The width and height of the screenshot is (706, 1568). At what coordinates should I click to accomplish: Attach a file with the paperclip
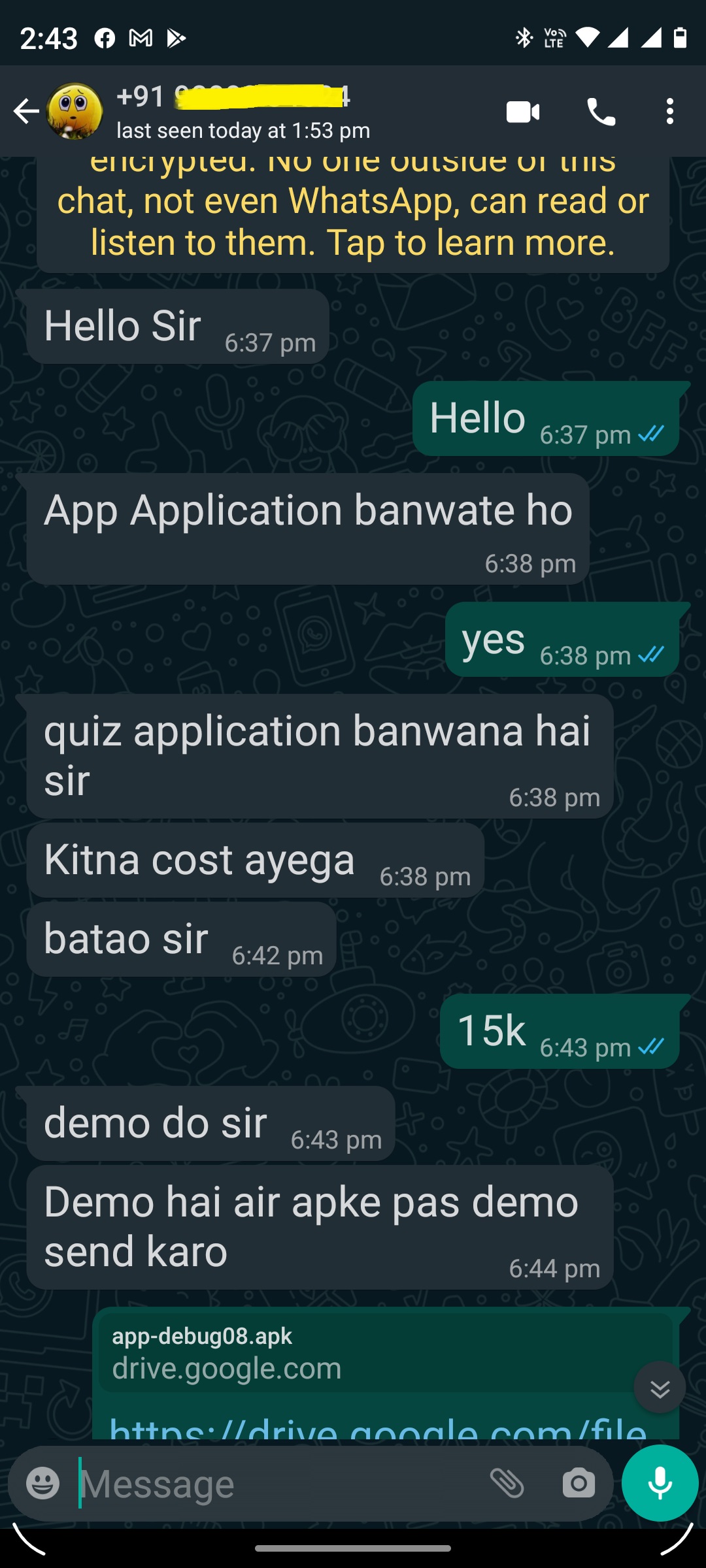pos(507,1484)
